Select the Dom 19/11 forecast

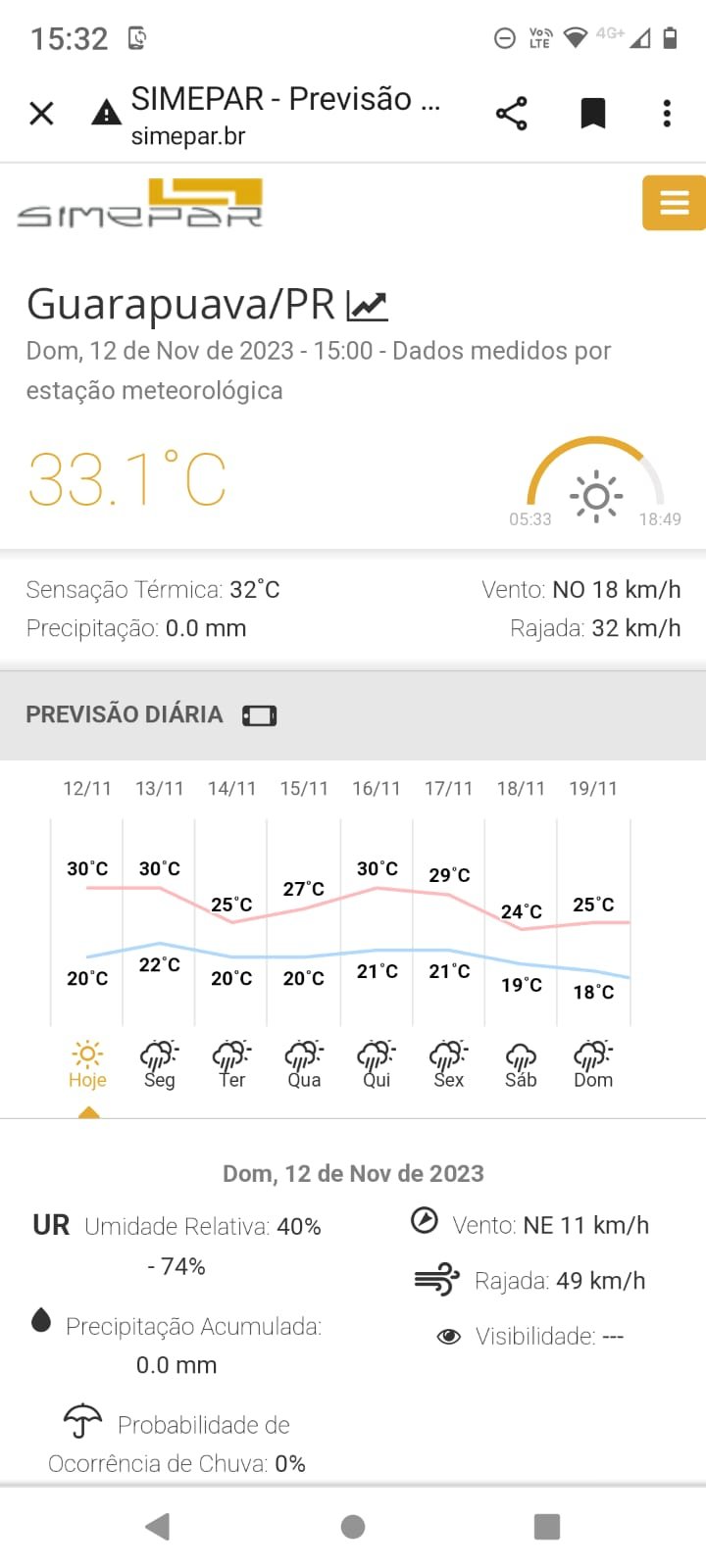pos(593,1064)
